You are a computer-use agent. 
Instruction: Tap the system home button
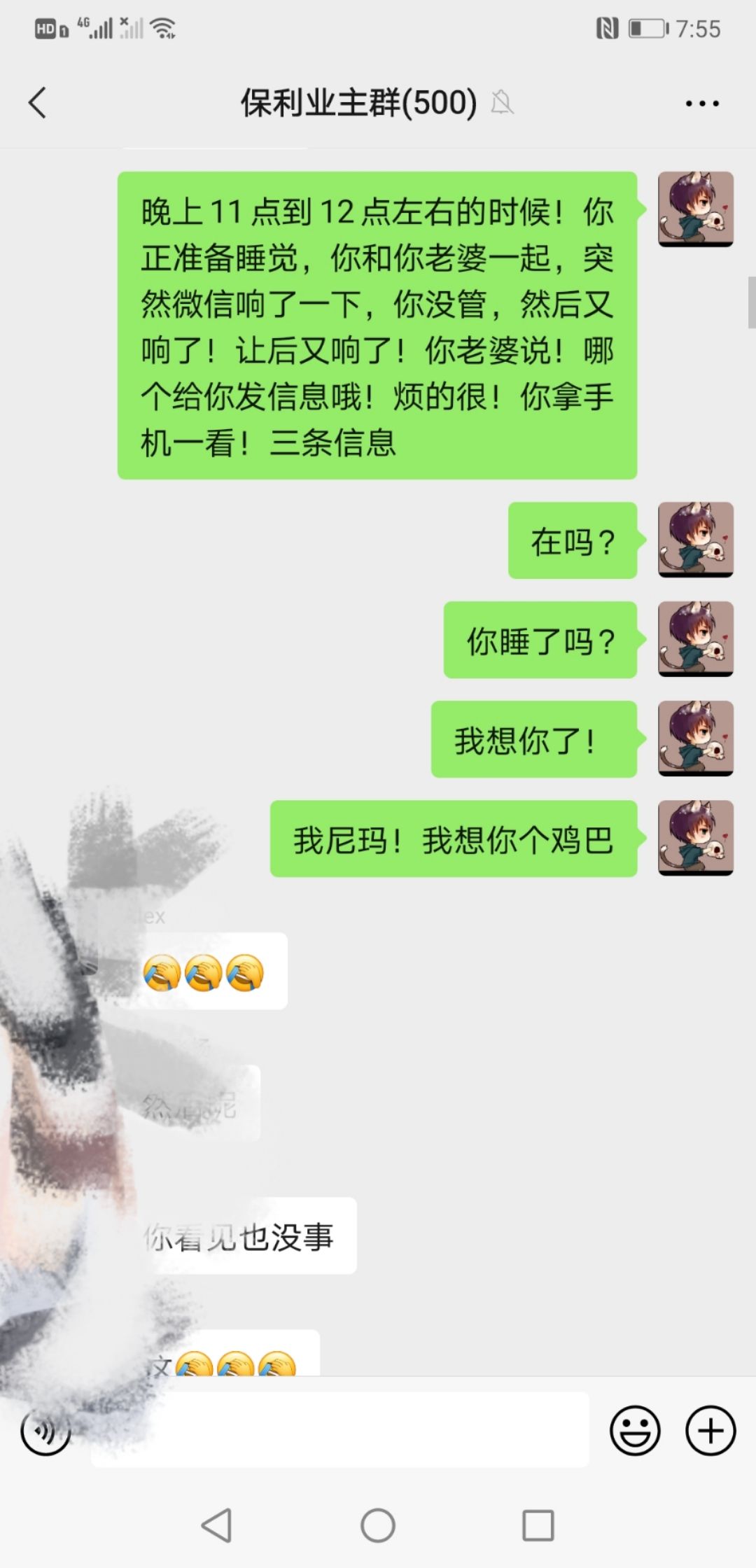[378, 1525]
